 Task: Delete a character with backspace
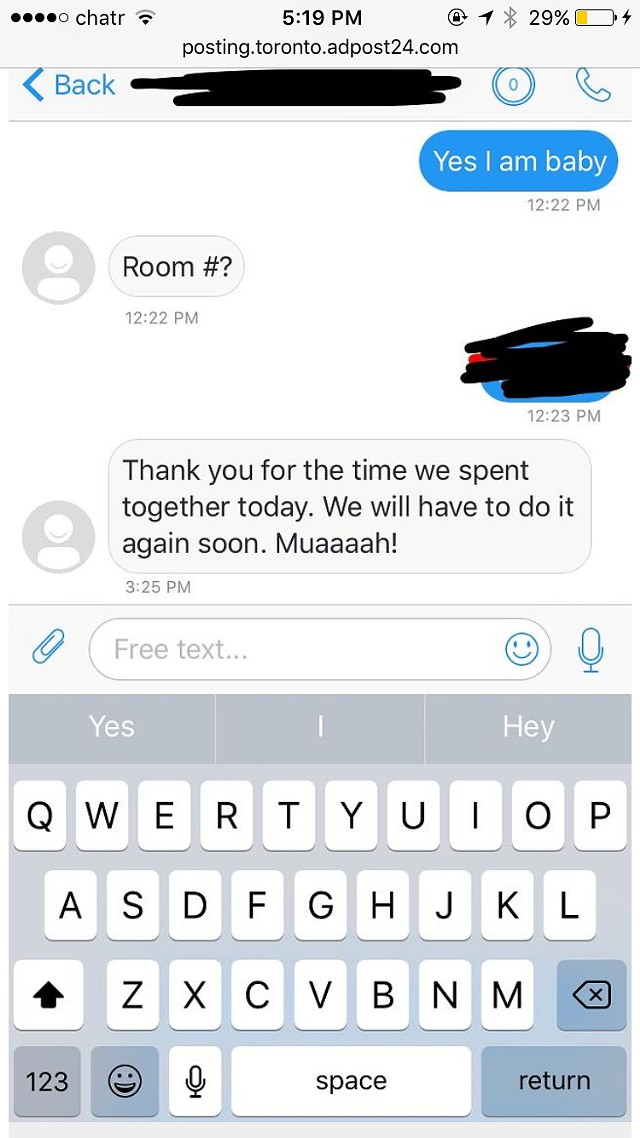coord(591,995)
